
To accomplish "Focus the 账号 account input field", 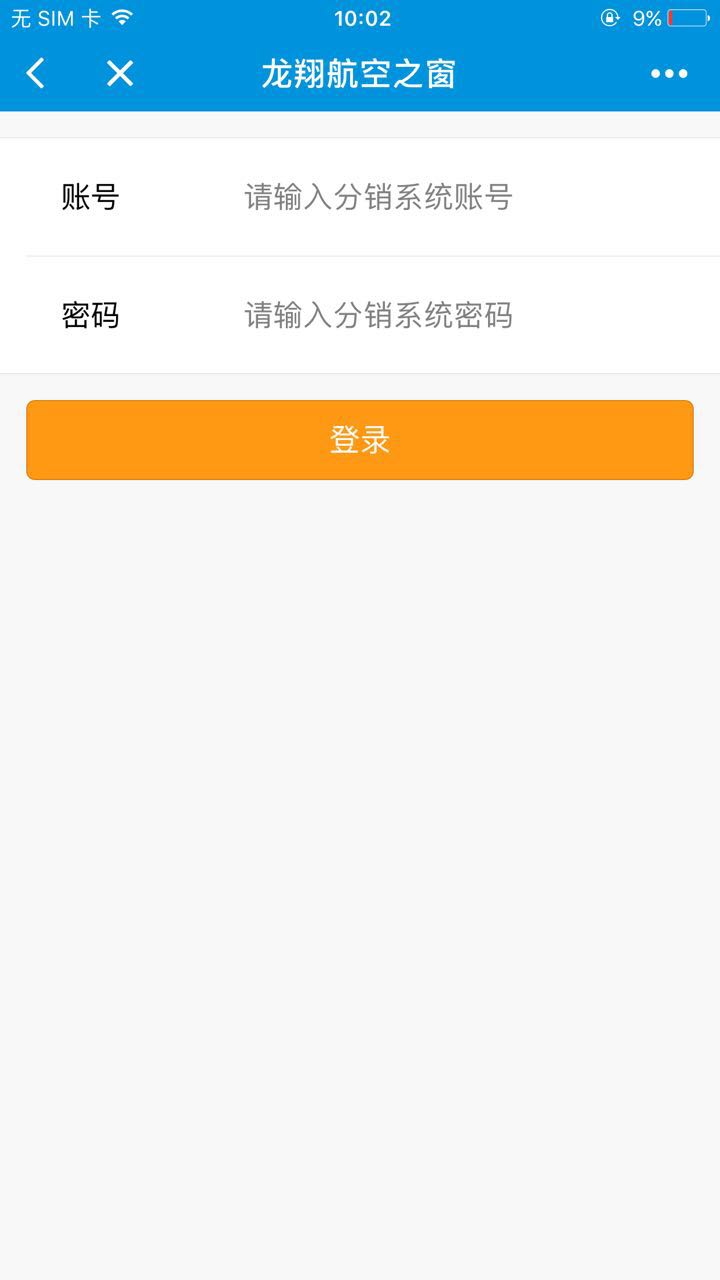I will (x=460, y=197).
